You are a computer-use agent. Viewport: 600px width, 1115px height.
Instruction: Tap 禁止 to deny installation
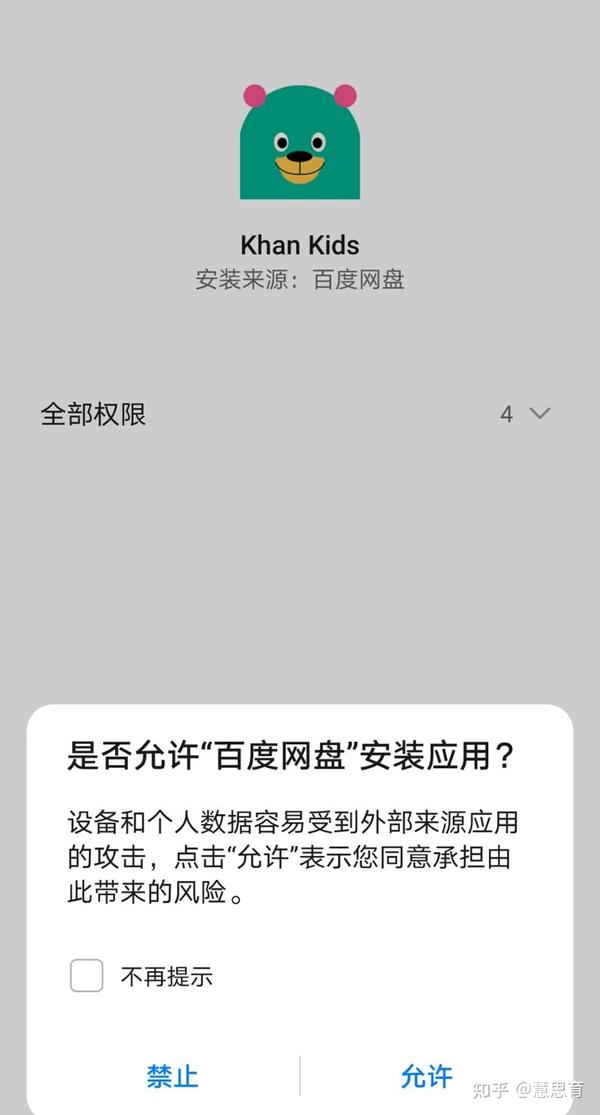[x=173, y=1076]
